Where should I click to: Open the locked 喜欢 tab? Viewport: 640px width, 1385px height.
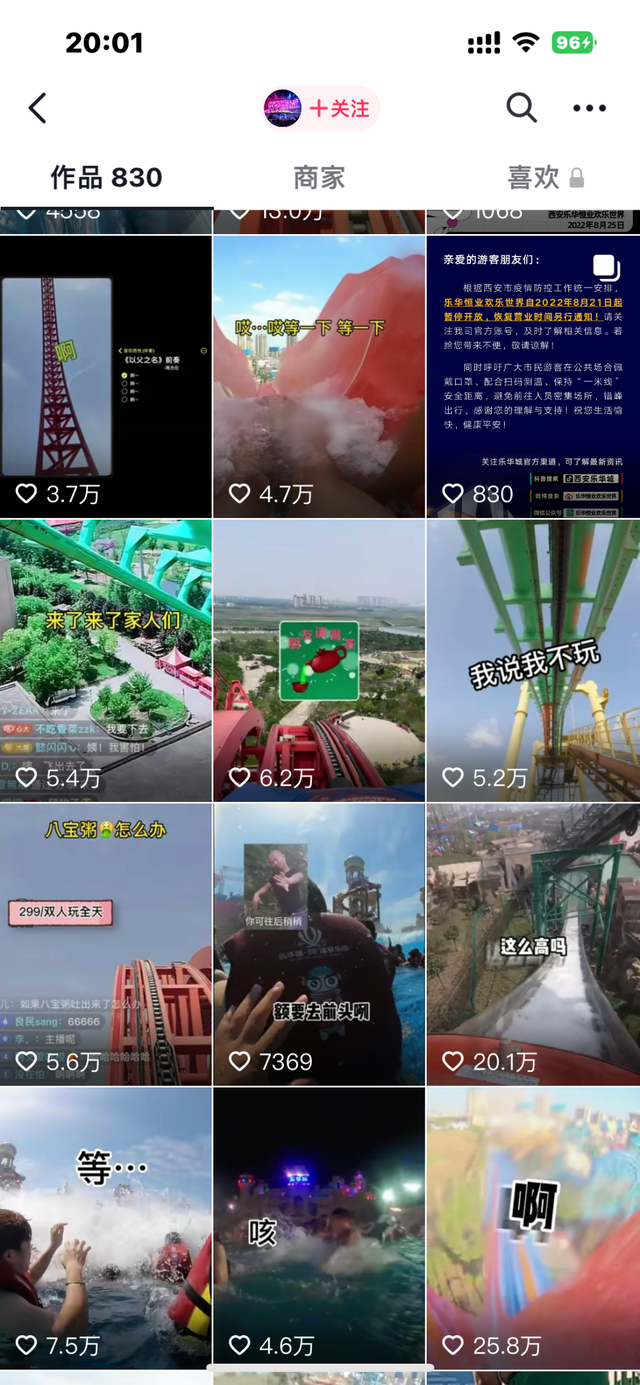pyautogui.click(x=545, y=178)
